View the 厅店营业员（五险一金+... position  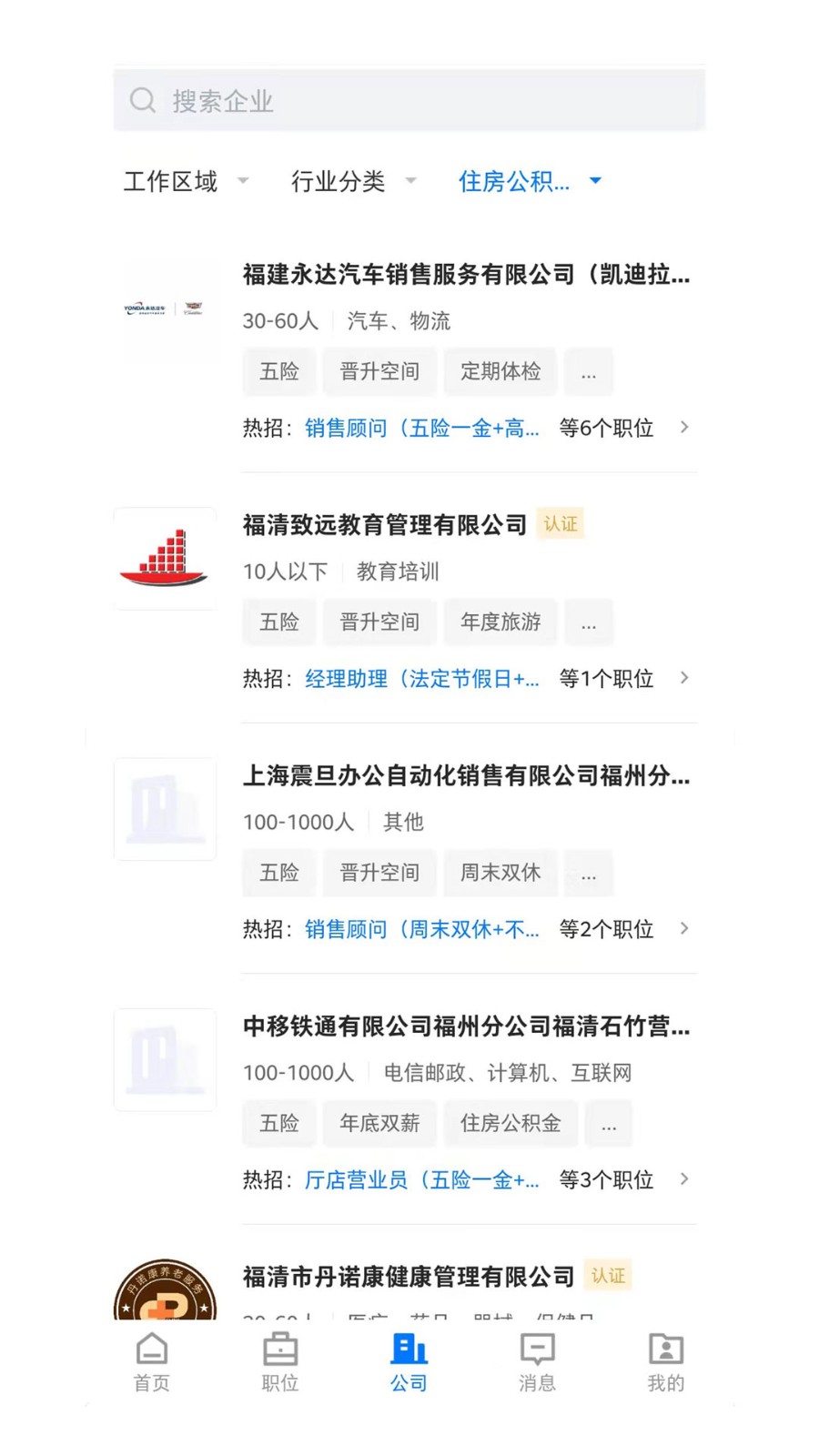(x=421, y=1179)
